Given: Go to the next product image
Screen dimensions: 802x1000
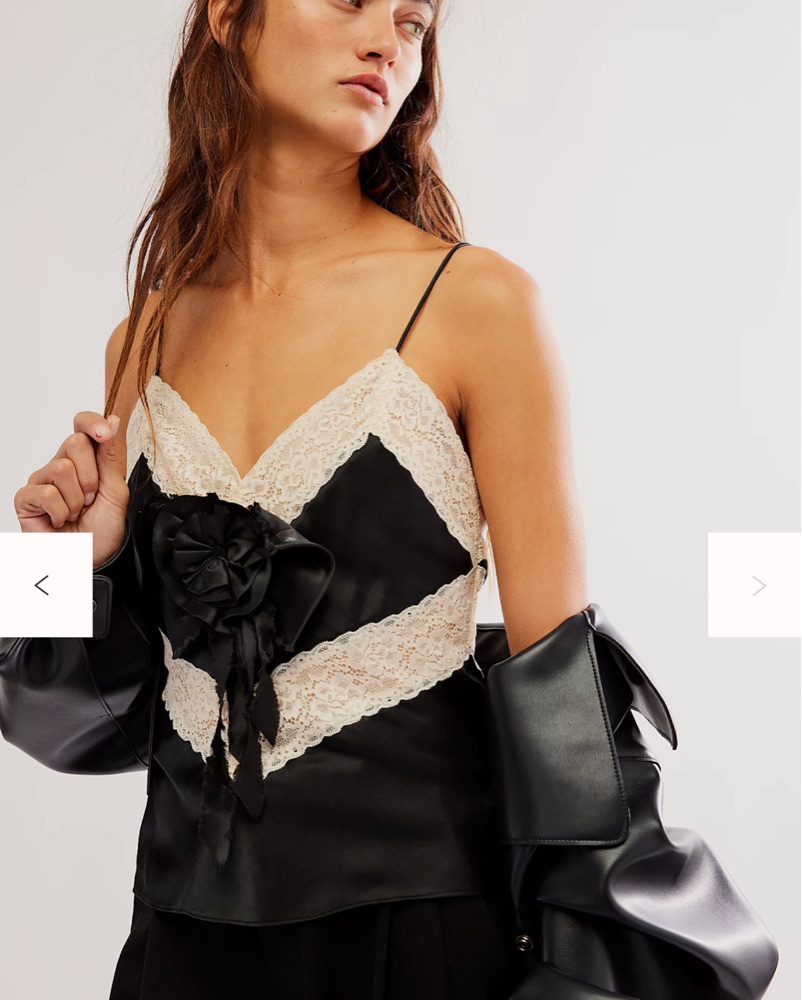Looking at the screenshot, I should click(756, 585).
